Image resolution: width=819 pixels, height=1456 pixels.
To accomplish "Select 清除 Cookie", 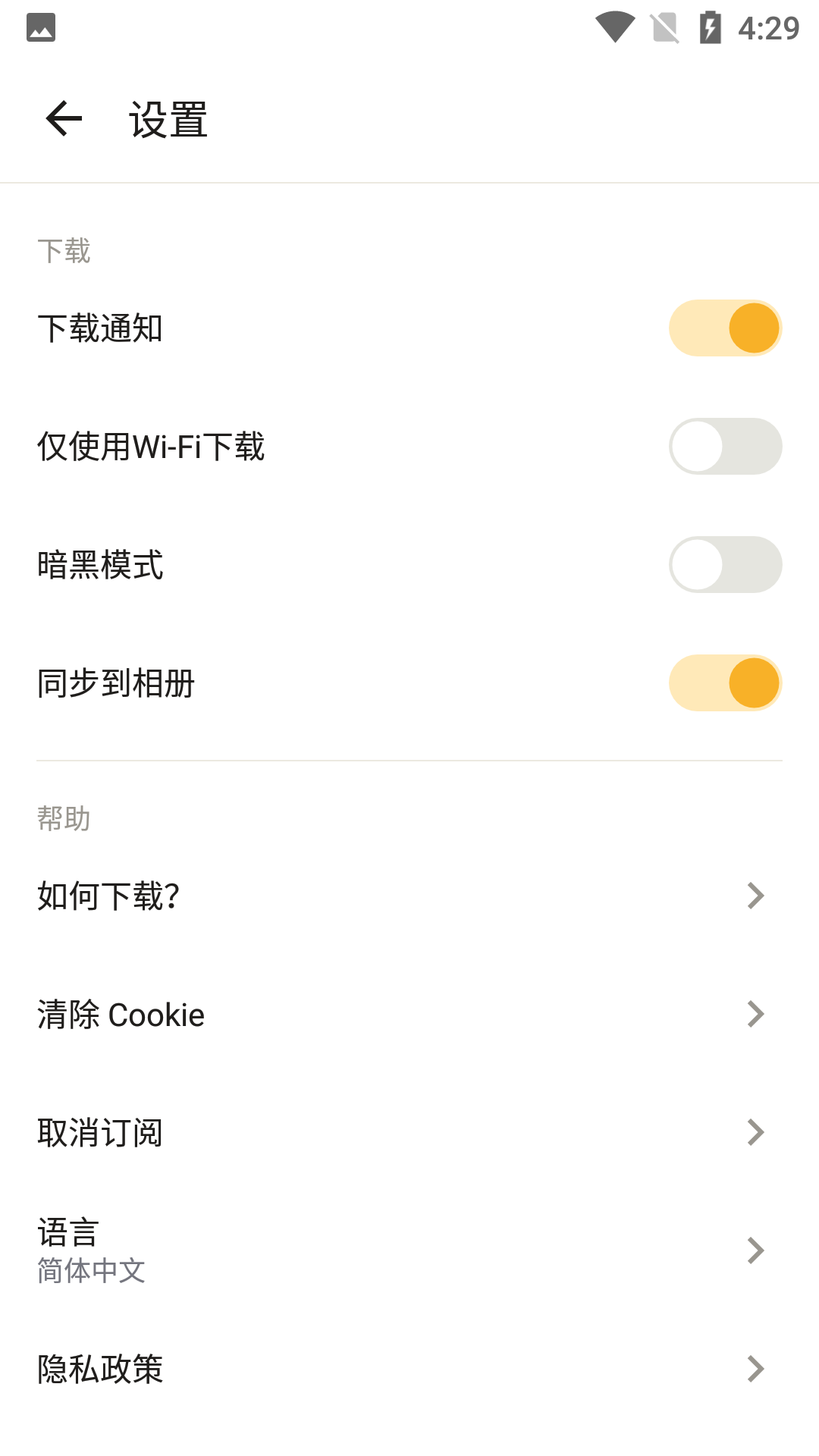I will tap(119, 1014).
